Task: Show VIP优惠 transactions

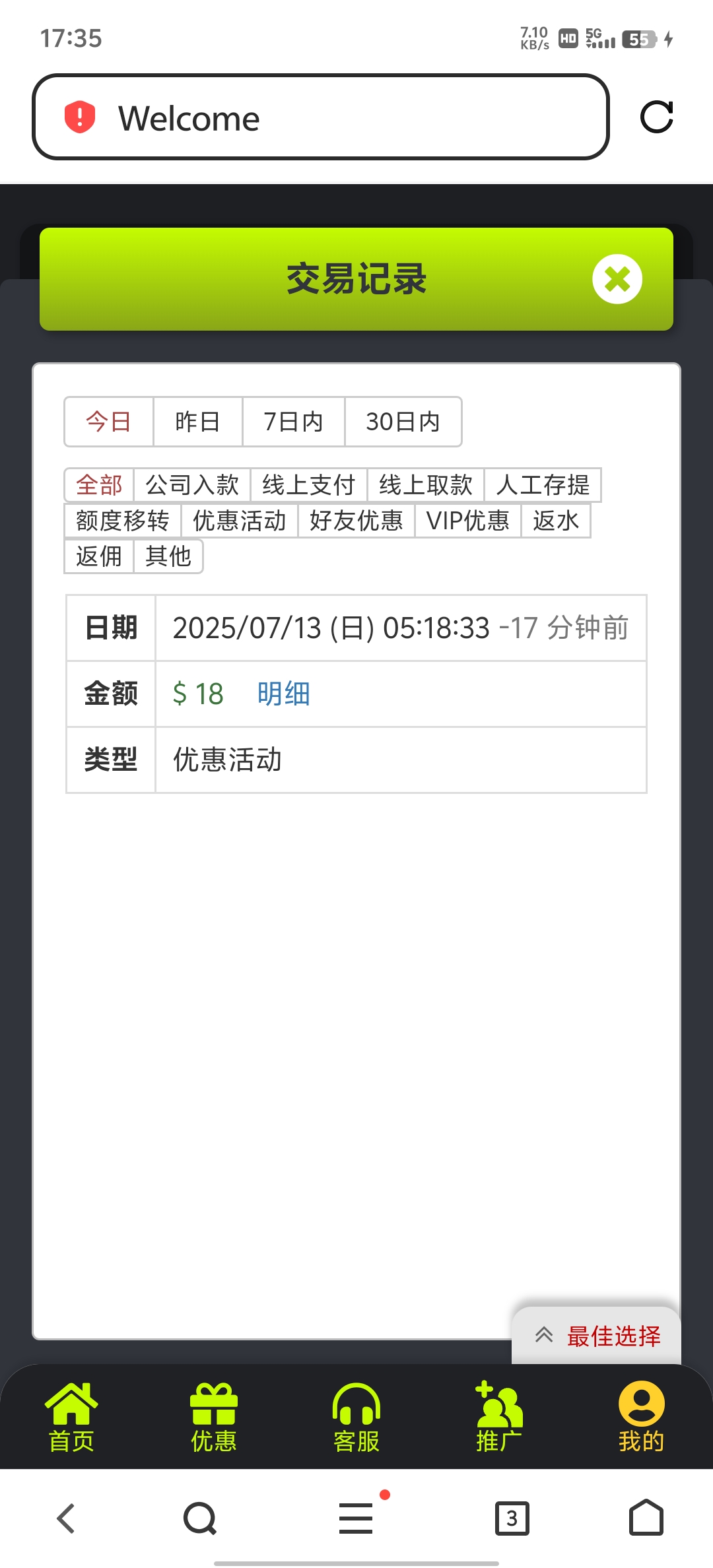Action: (x=468, y=521)
